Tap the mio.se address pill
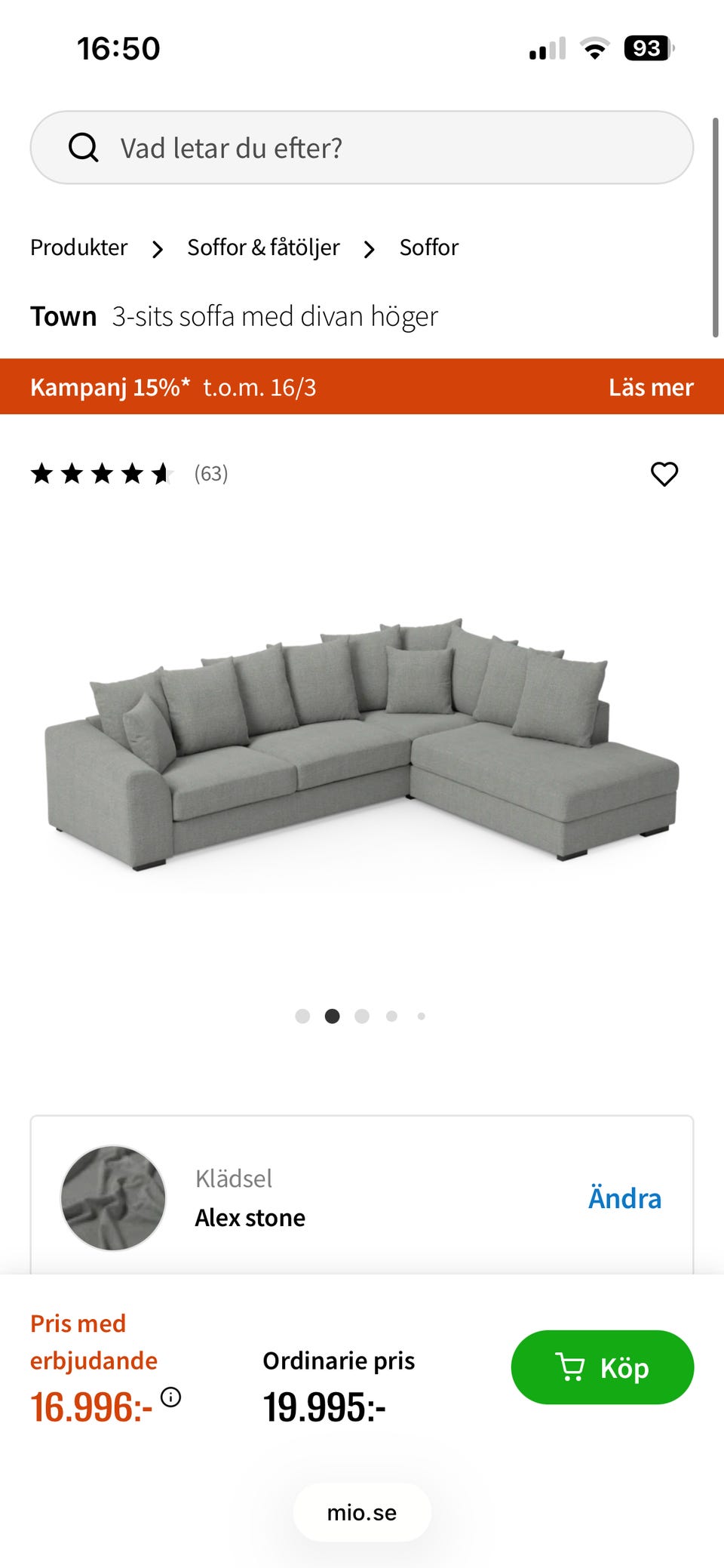 (x=362, y=1512)
